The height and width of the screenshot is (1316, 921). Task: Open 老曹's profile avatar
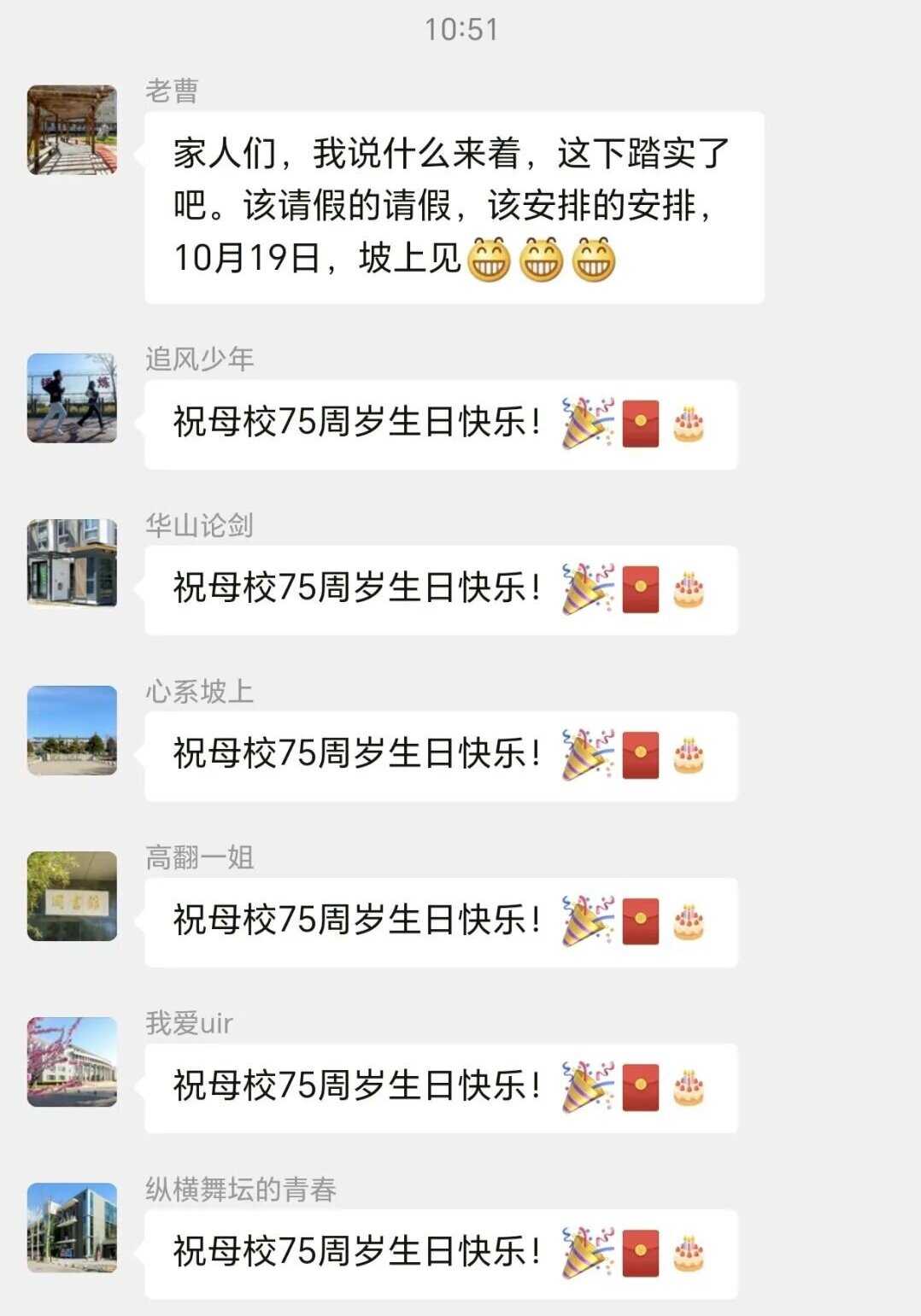point(72,130)
